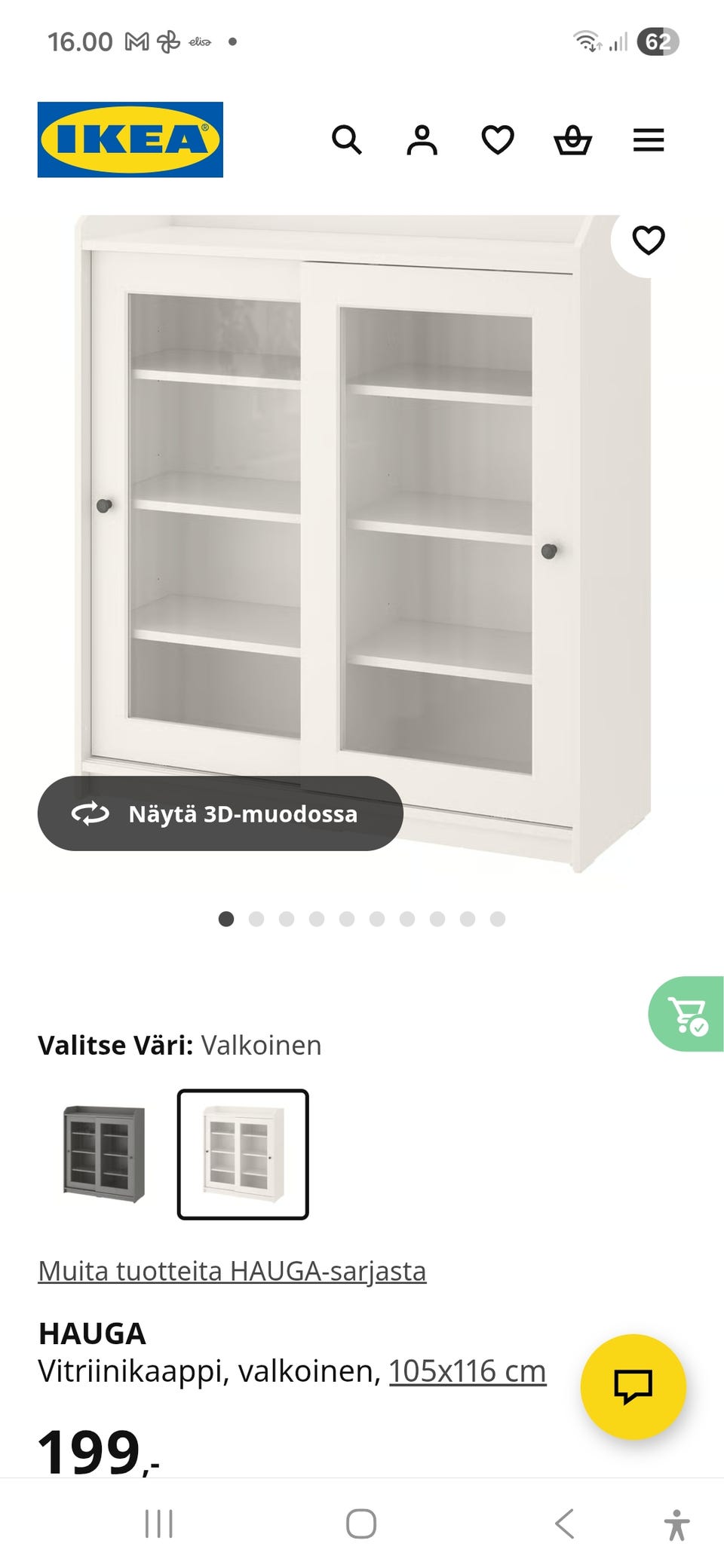Jump to the last image via carousel dot
724x1568 pixels.
(x=496, y=919)
